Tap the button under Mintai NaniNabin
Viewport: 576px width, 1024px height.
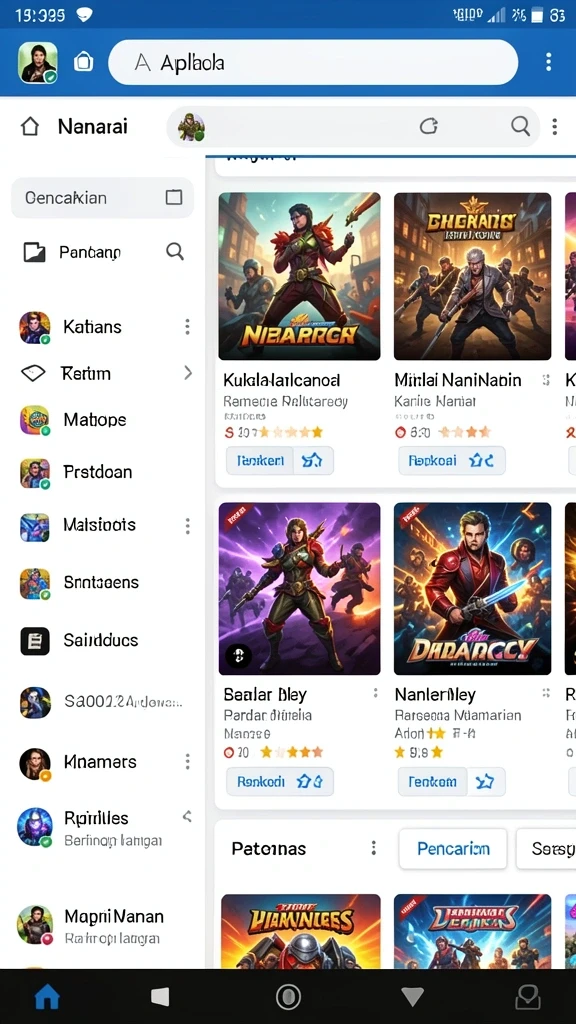452,460
